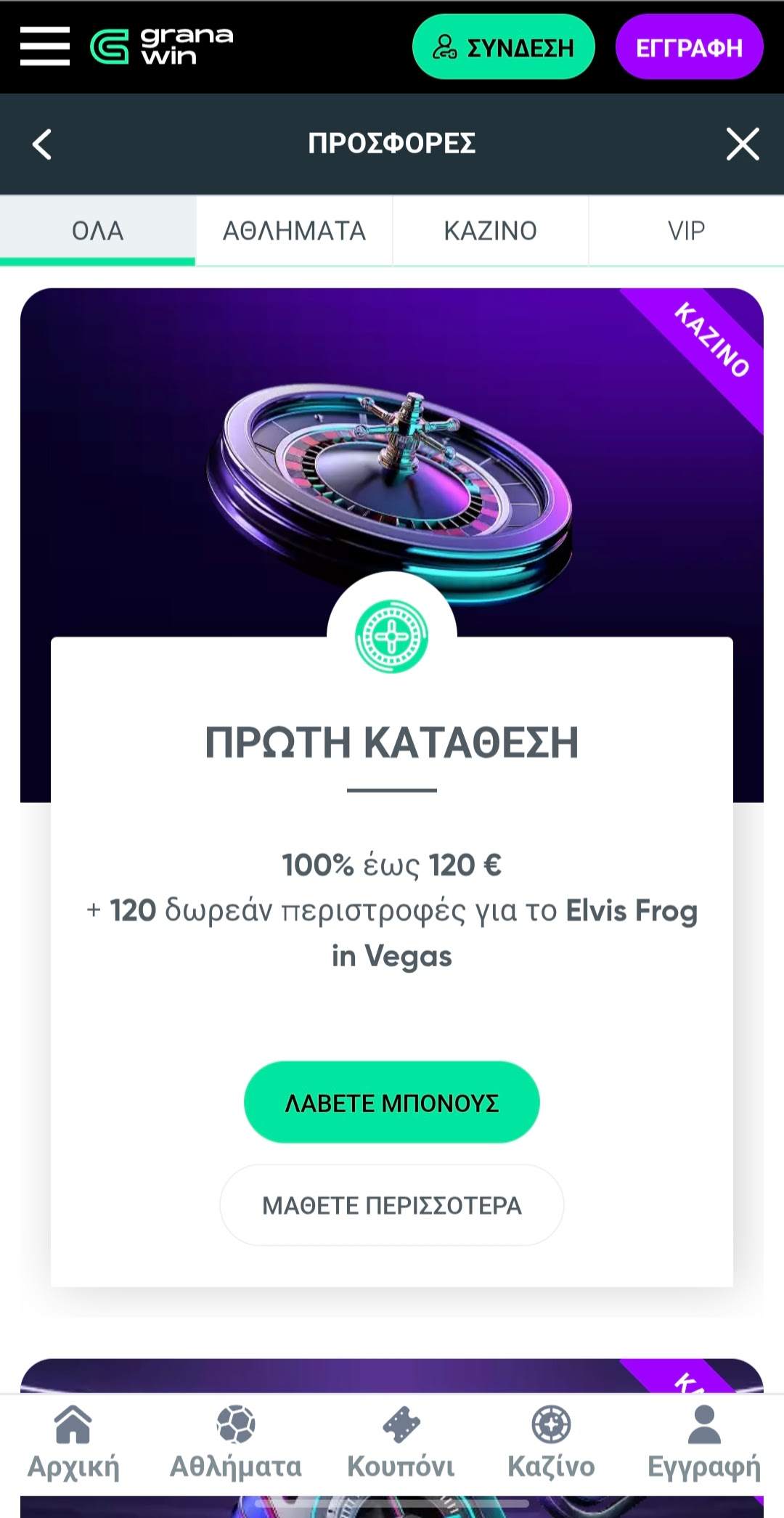This screenshot has height=1518, width=784.
Task: Open Καζίνο in bottom navigation
Action: (551, 1442)
